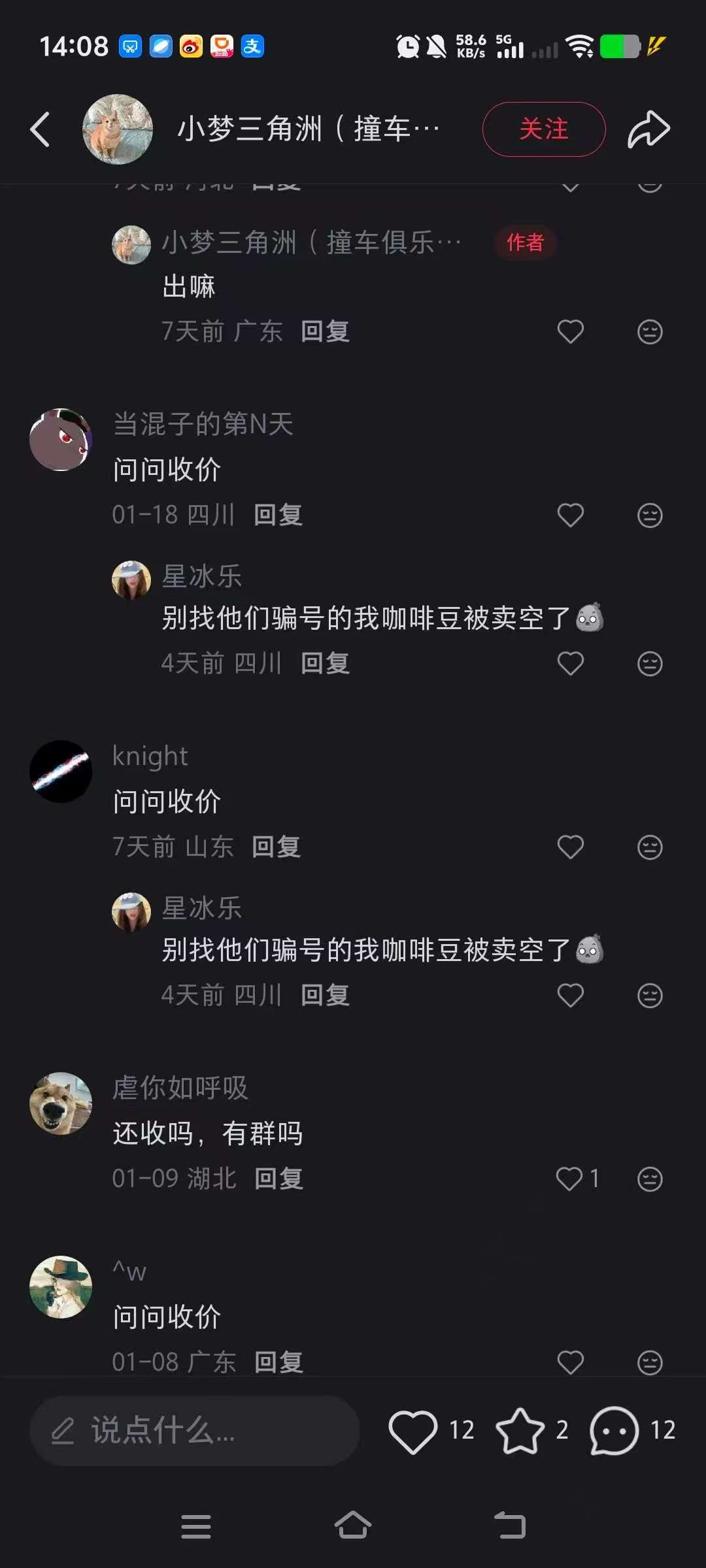706x1568 pixels.
Task: Like the author's 出嘛 reply
Action: tap(570, 332)
